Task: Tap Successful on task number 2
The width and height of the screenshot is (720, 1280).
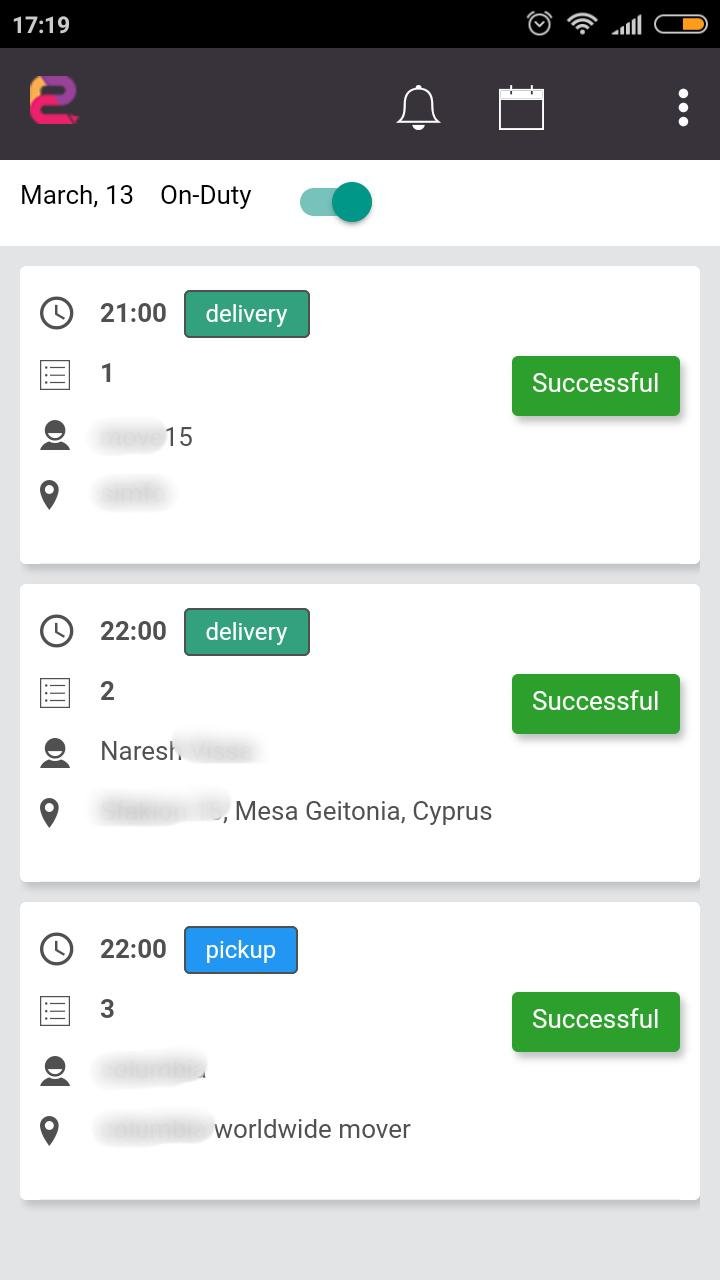Action: pyautogui.click(x=595, y=703)
